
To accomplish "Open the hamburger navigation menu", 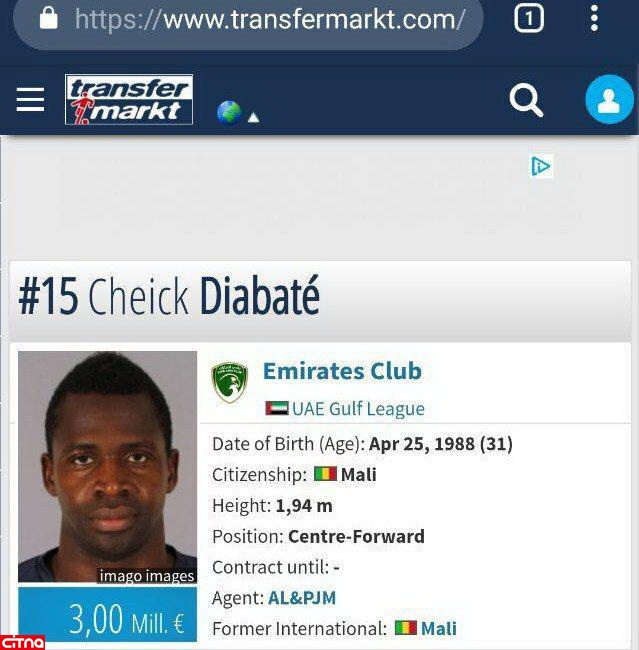I will coord(30,100).
